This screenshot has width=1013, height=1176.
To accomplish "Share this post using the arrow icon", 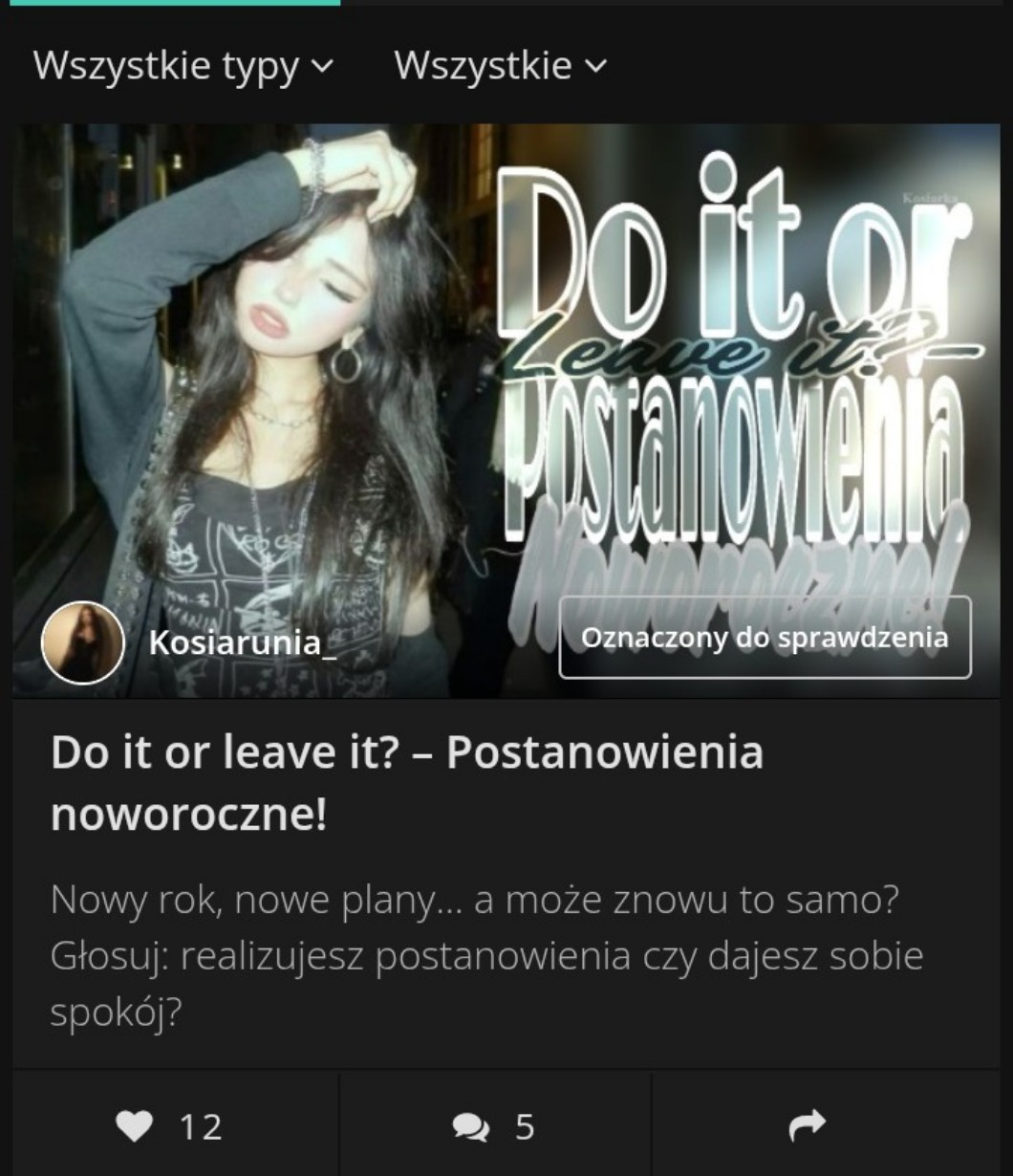I will pos(807,1125).
